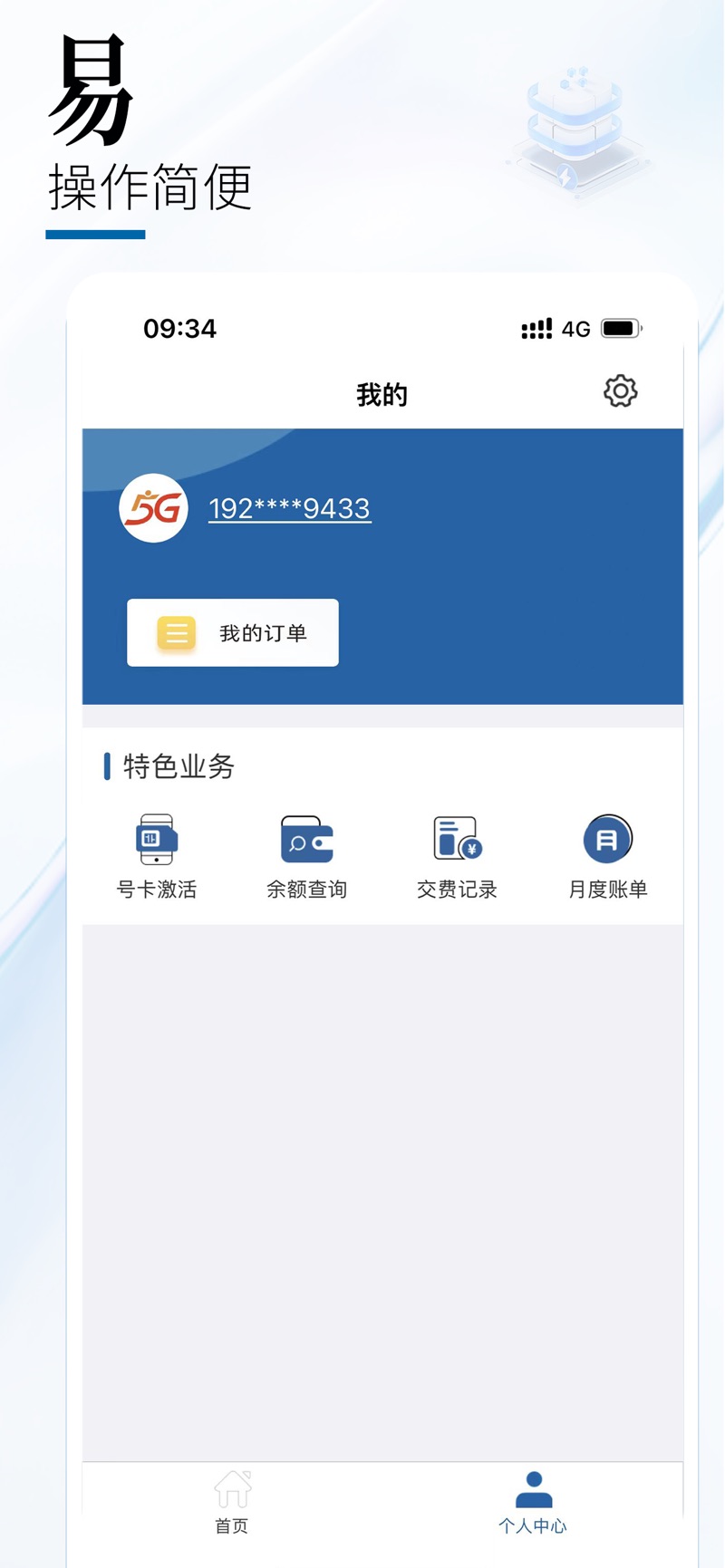Open the settings gear icon
This screenshot has height=1568, width=725.
[x=621, y=391]
